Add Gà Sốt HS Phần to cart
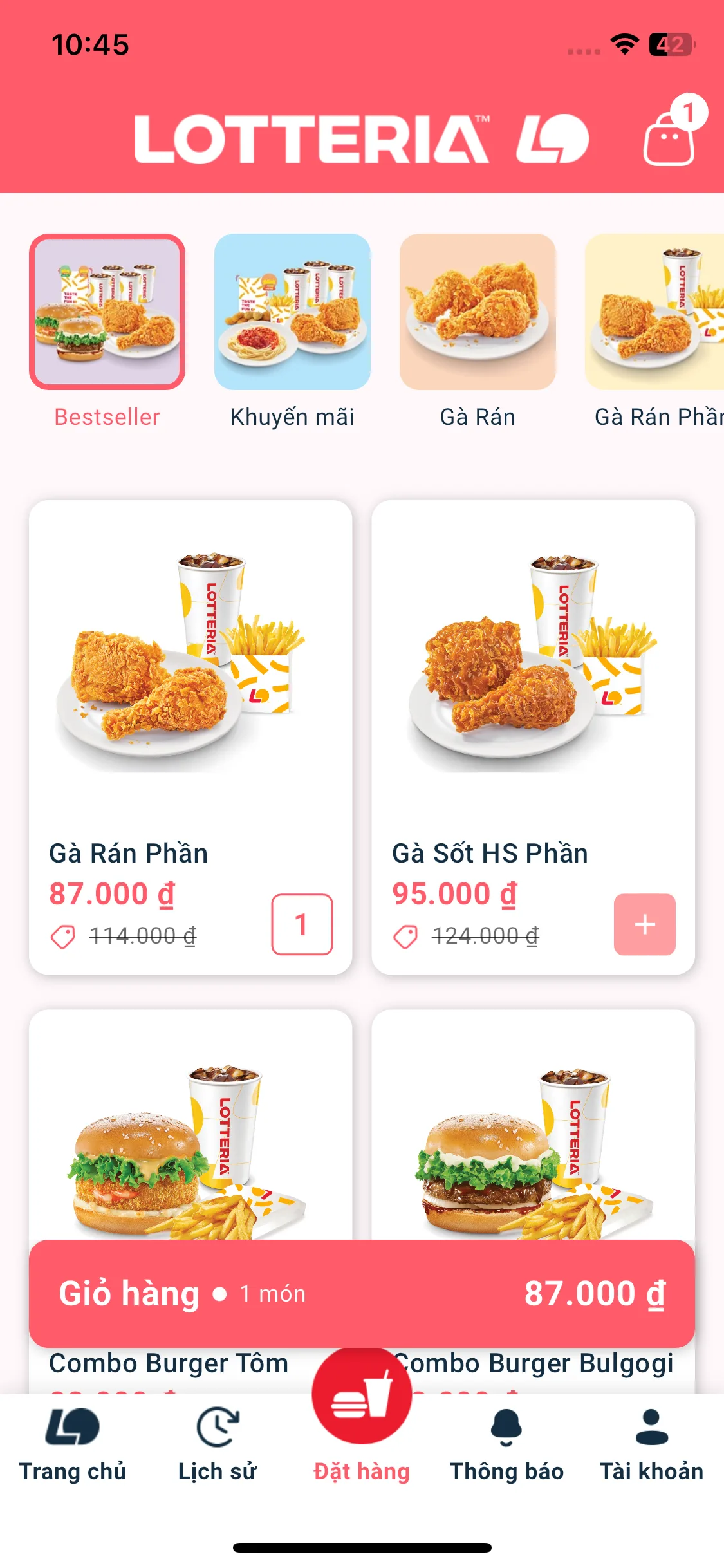The height and width of the screenshot is (1568, 724). [644, 924]
